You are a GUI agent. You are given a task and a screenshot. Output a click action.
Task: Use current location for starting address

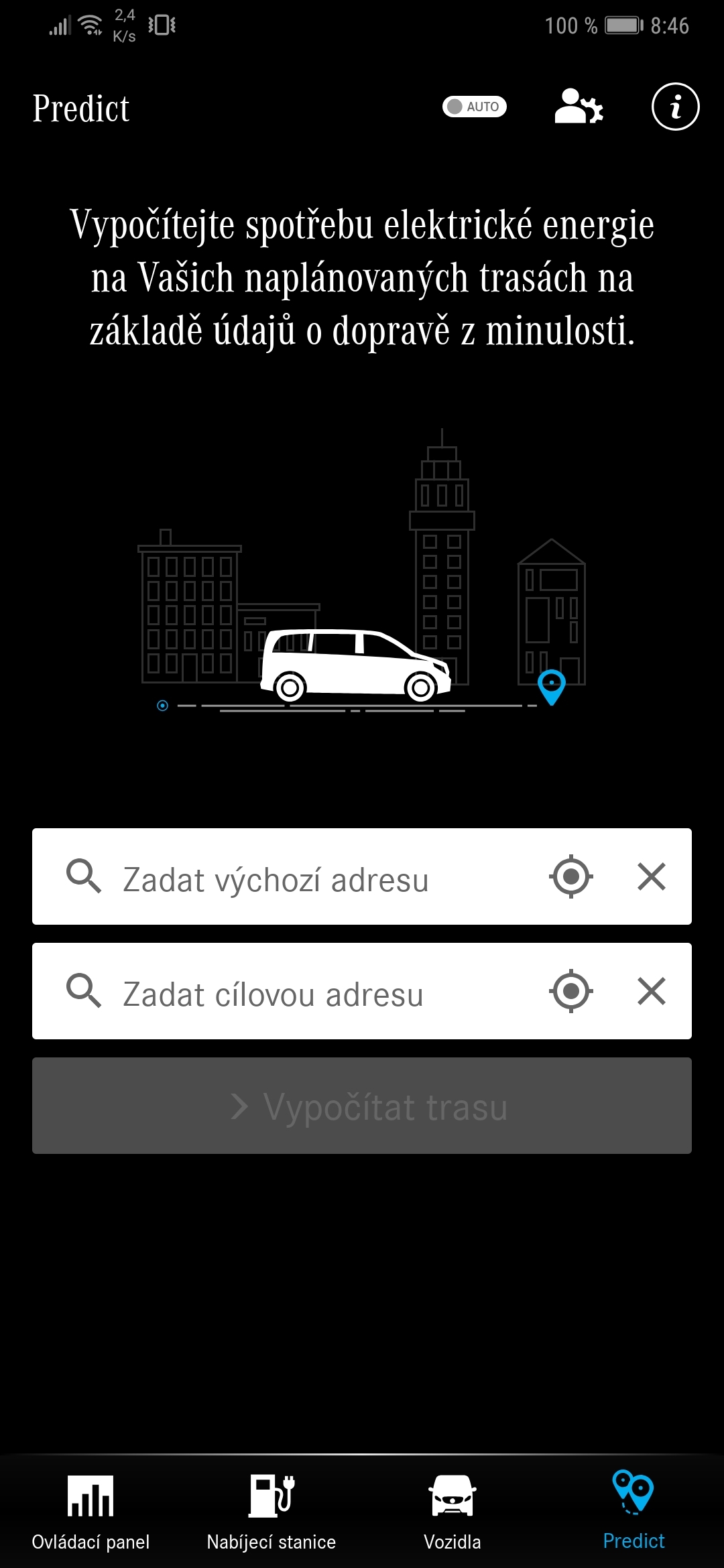click(x=570, y=876)
